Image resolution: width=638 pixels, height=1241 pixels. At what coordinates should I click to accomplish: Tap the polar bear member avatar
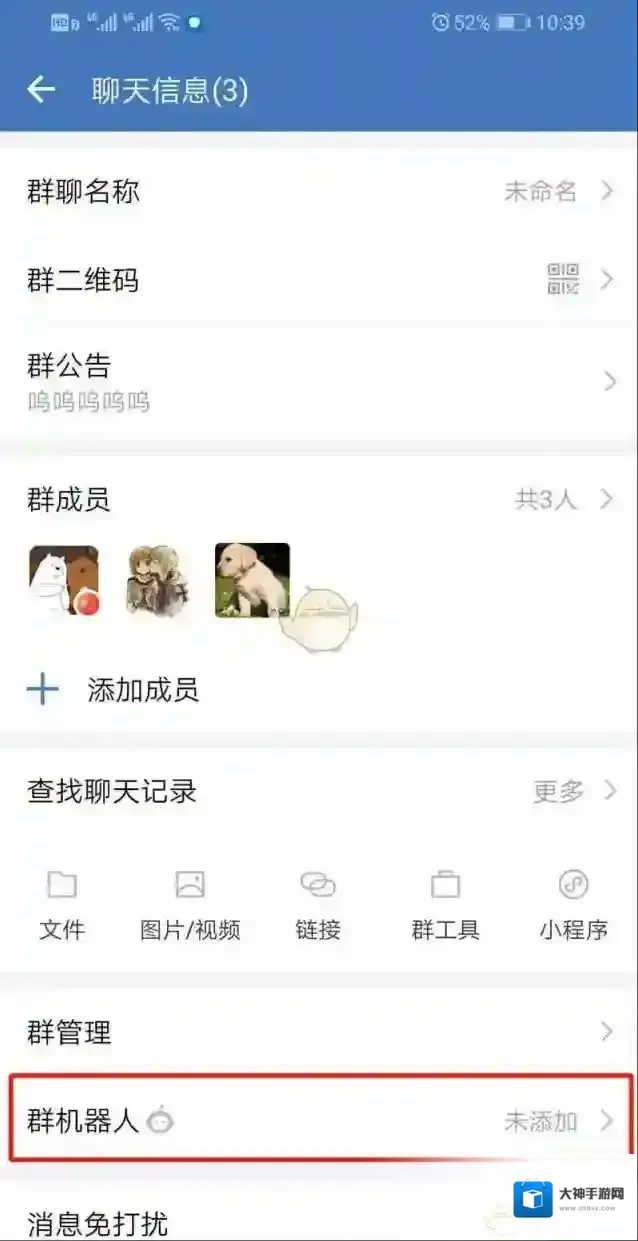pos(64,580)
